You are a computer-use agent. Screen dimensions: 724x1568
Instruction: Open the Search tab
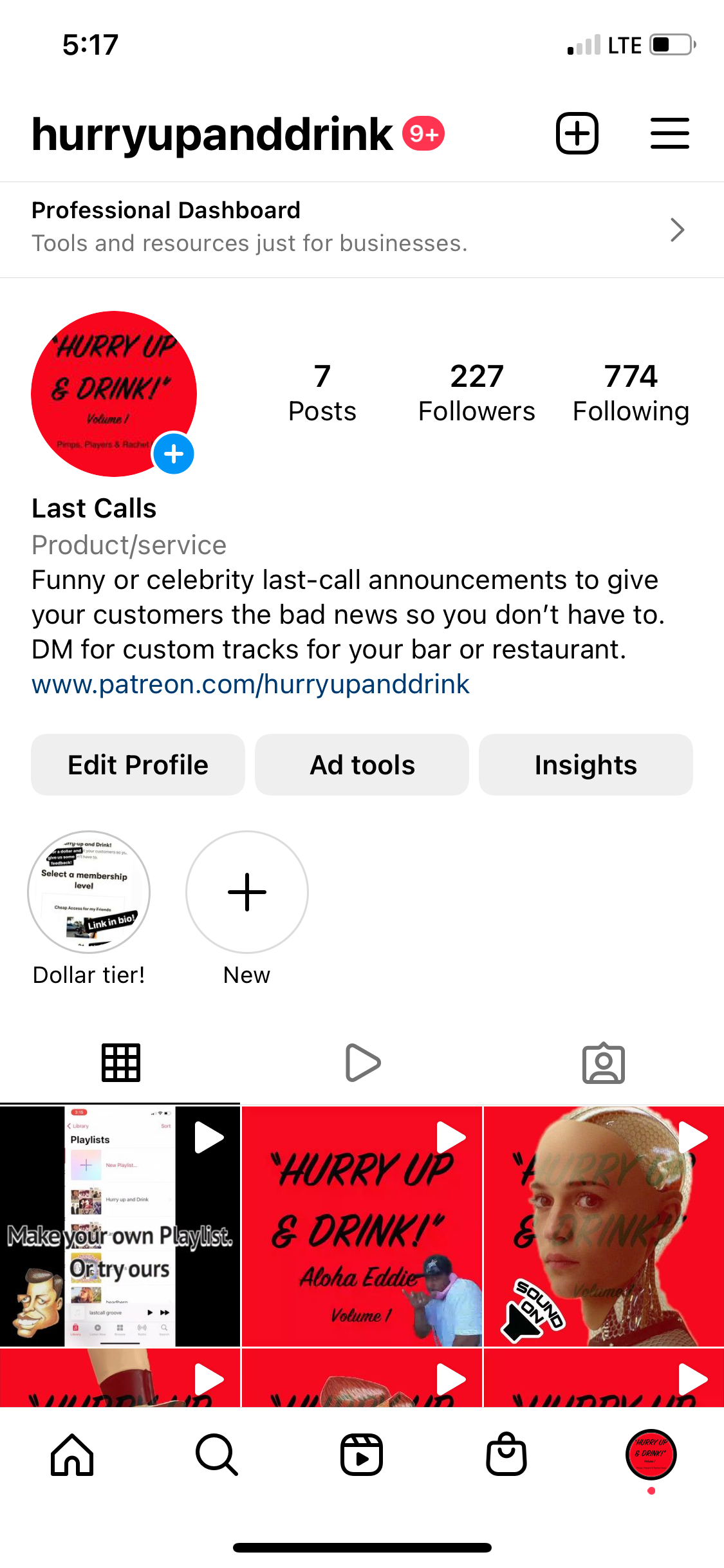coord(217,1454)
